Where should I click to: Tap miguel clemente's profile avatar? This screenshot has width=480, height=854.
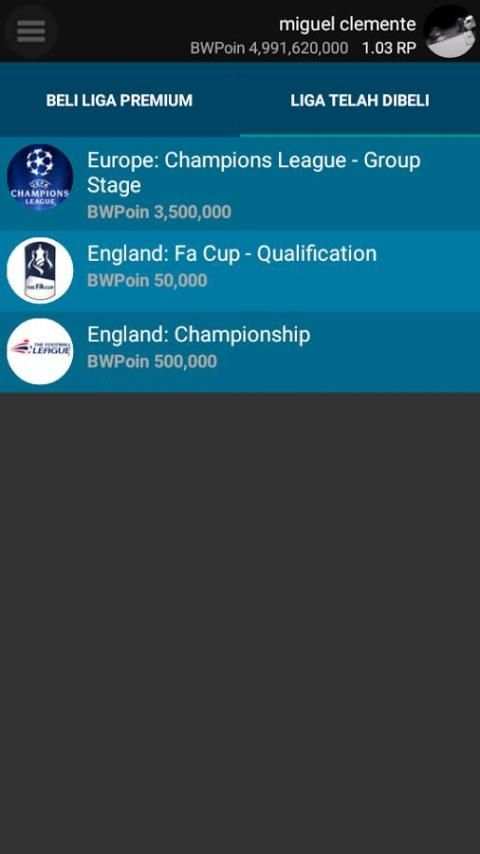tap(451, 32)
